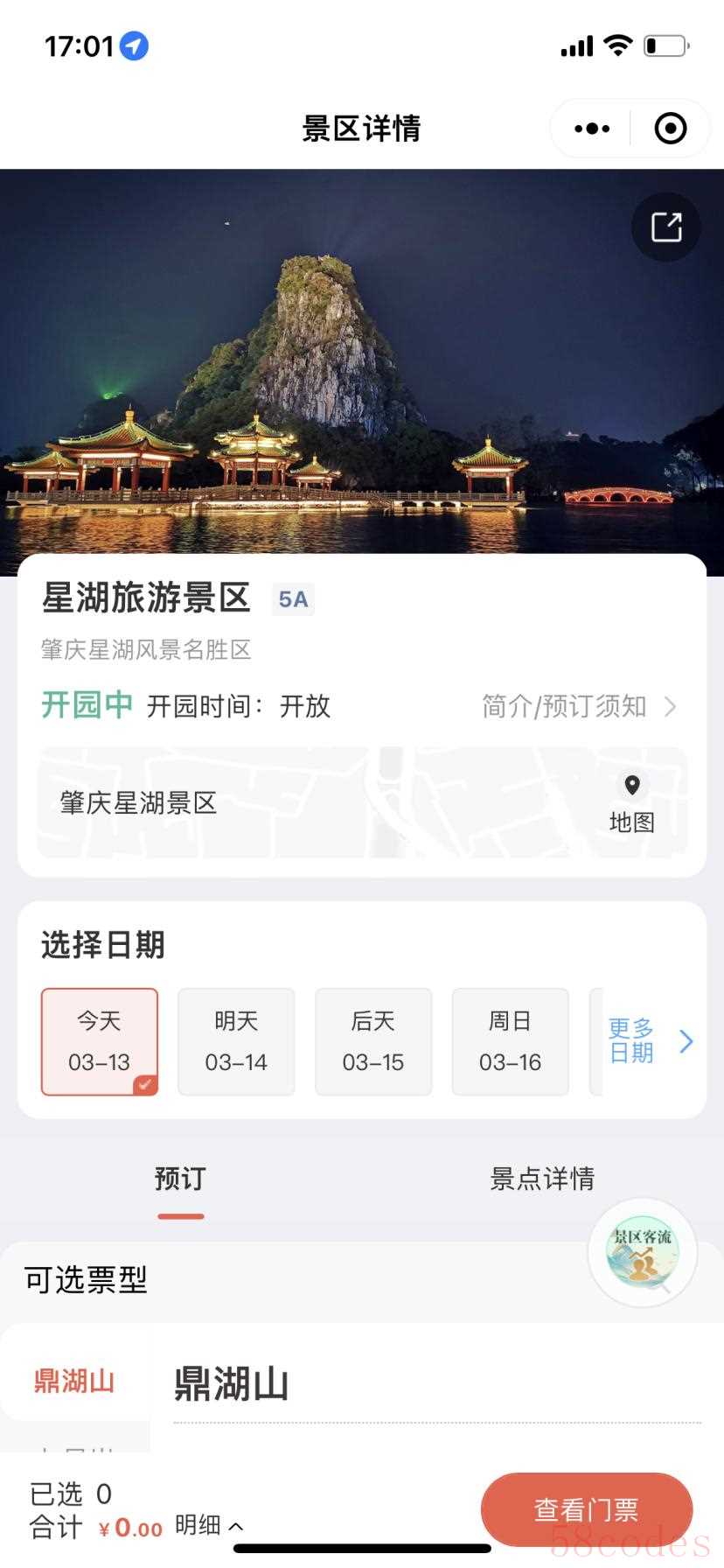Select 鼎湖山 in ticket type sidebar
Viewport: 724px width, 1568px height.
[x=74, y=1382]
